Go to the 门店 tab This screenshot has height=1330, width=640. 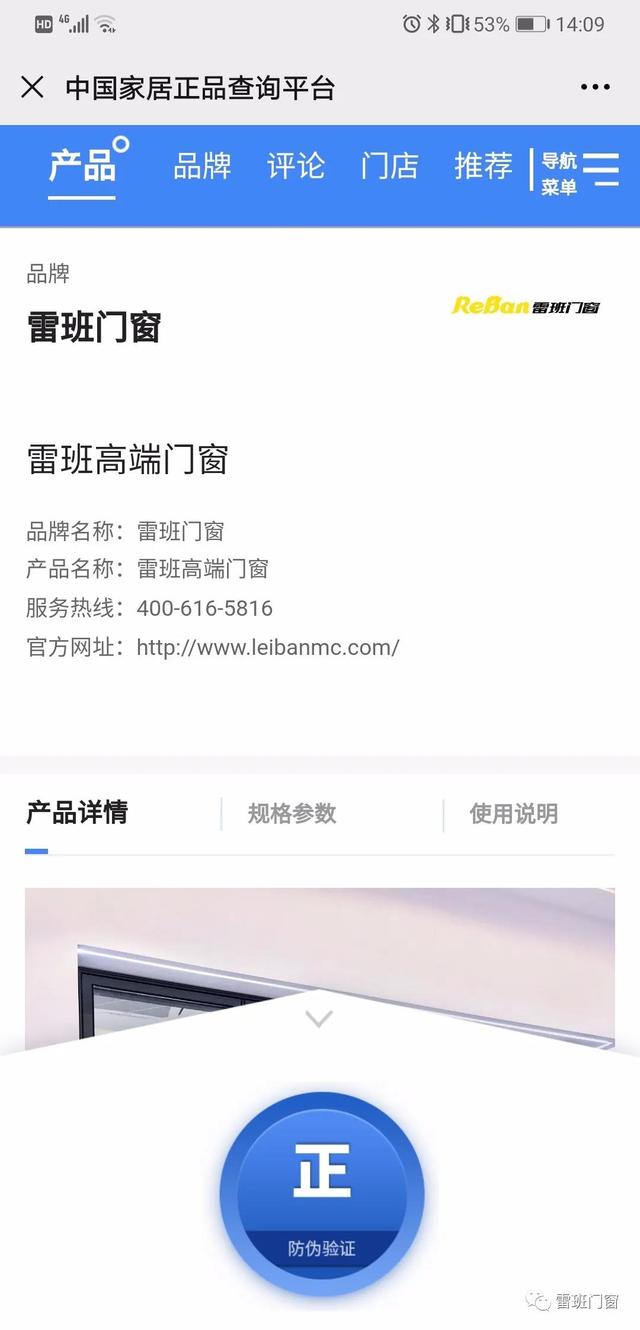pos(389,165)
